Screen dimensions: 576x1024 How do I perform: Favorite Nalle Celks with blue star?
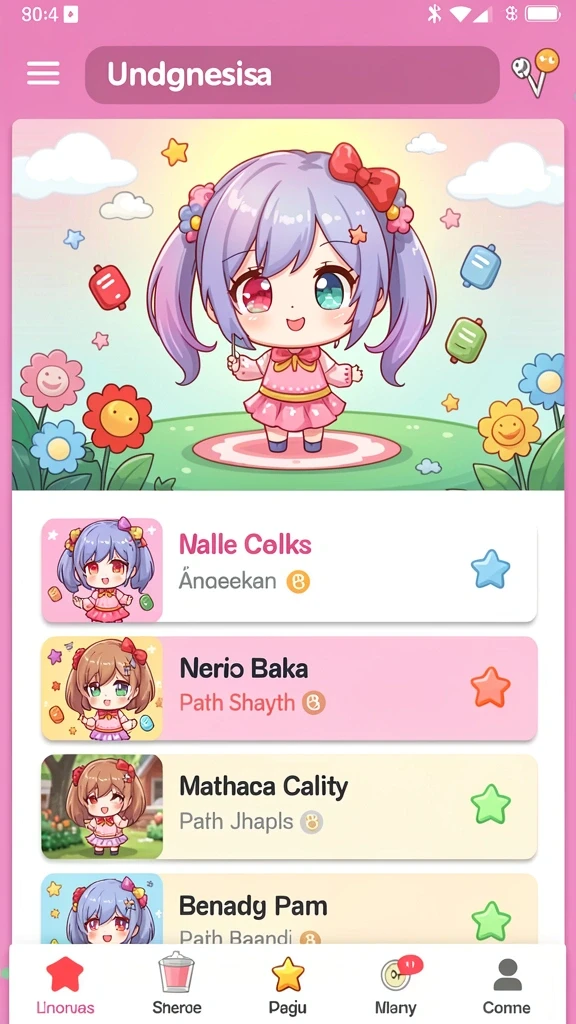[x=490, y=569]
